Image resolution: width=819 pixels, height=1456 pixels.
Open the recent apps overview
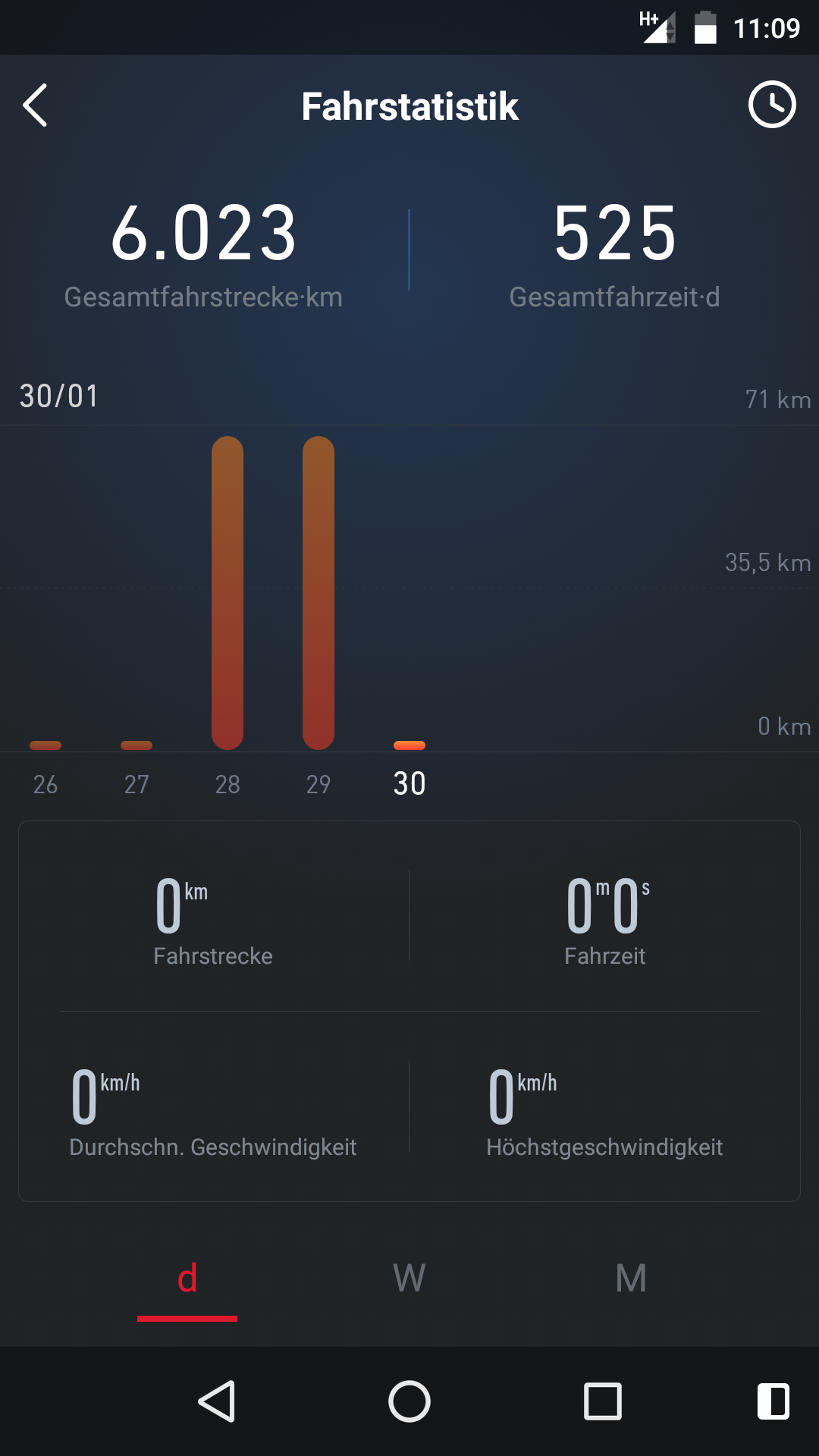tap(603, 1401)
